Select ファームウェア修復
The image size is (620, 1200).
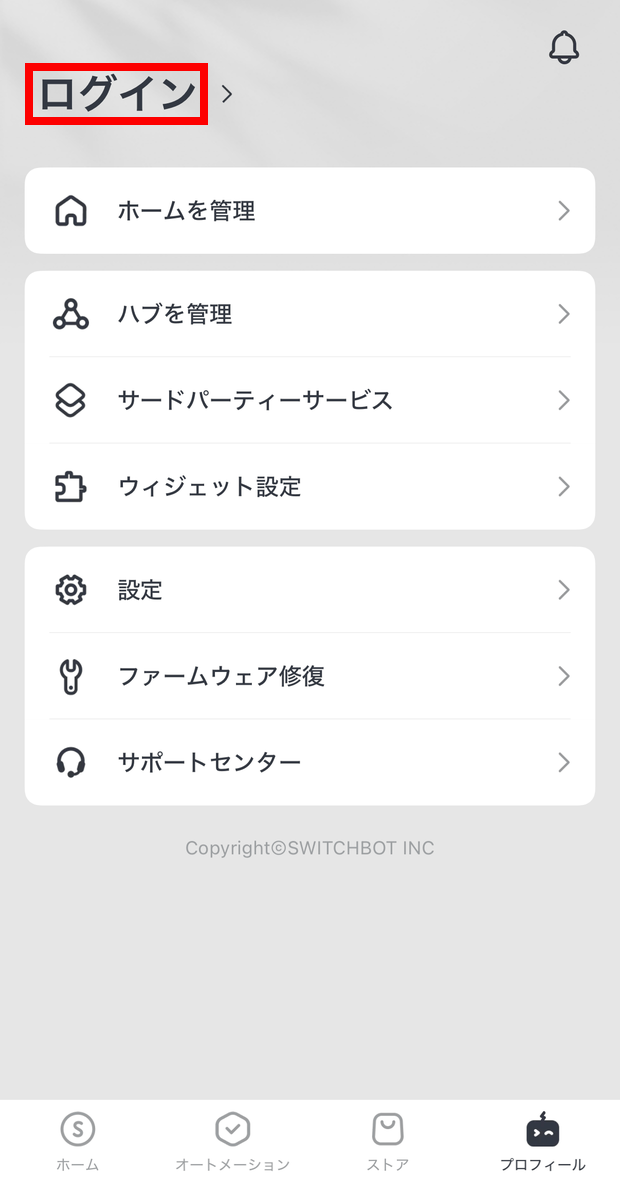(310, 676)
